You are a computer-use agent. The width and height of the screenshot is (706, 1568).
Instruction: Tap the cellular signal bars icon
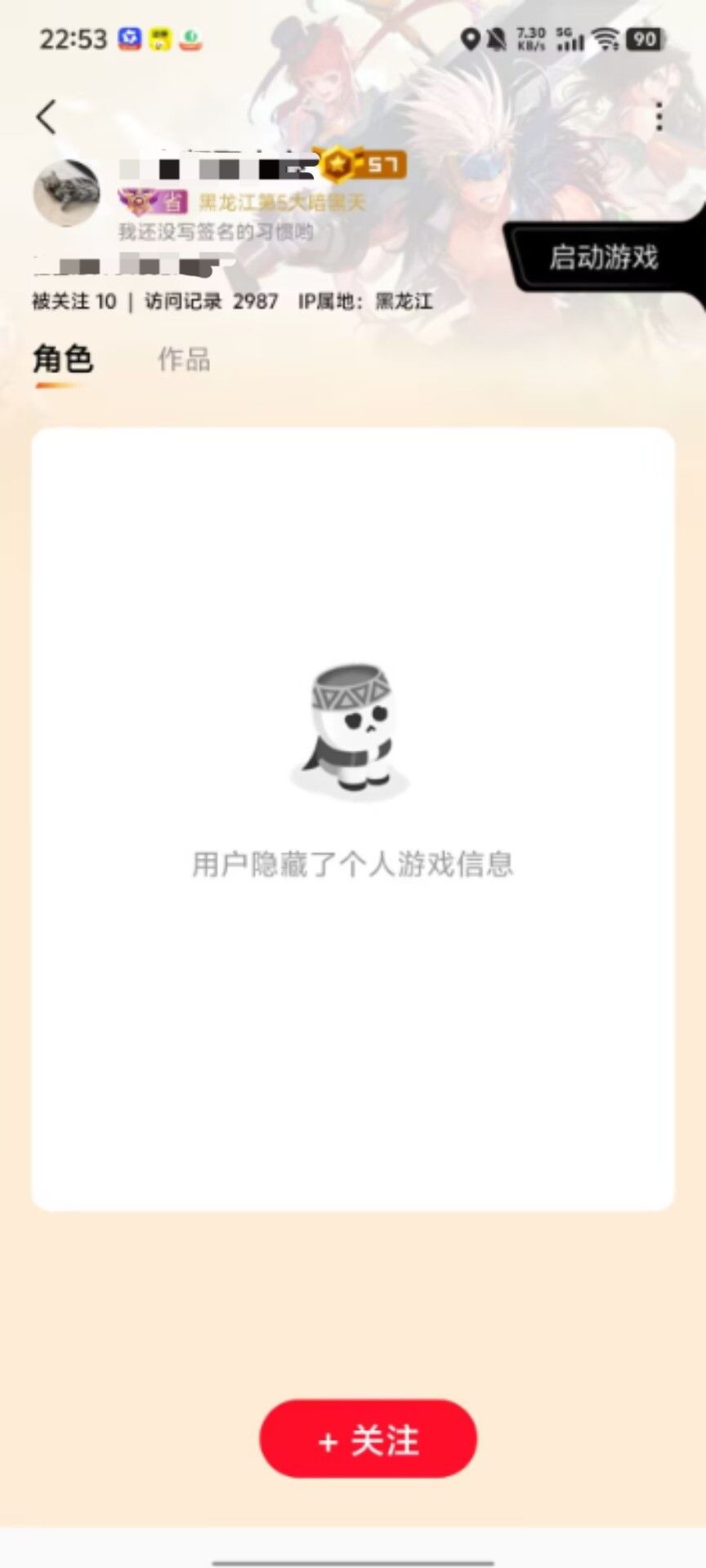571,38
